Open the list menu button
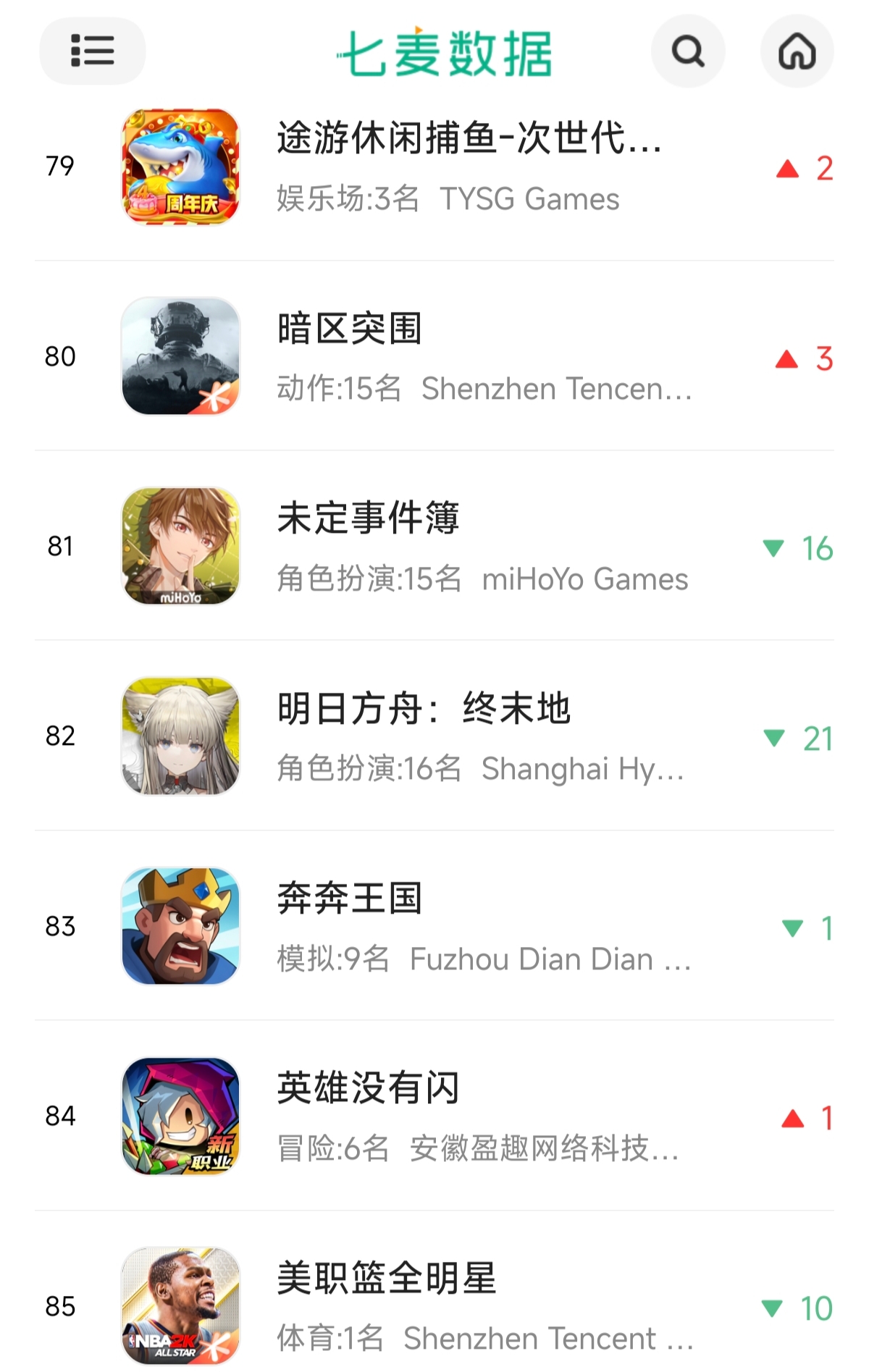 [x=92, y=51]
